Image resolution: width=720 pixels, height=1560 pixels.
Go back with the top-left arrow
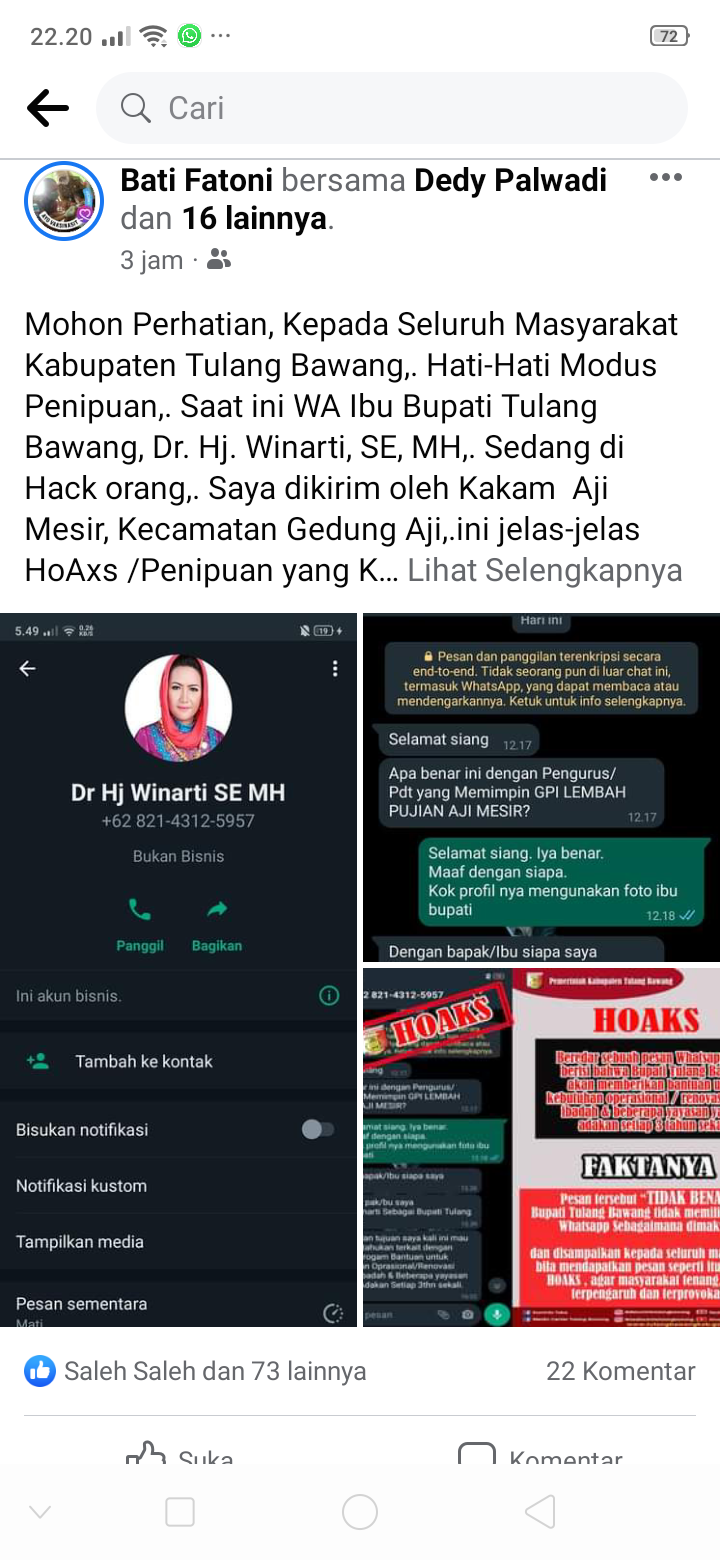(47, 108)
